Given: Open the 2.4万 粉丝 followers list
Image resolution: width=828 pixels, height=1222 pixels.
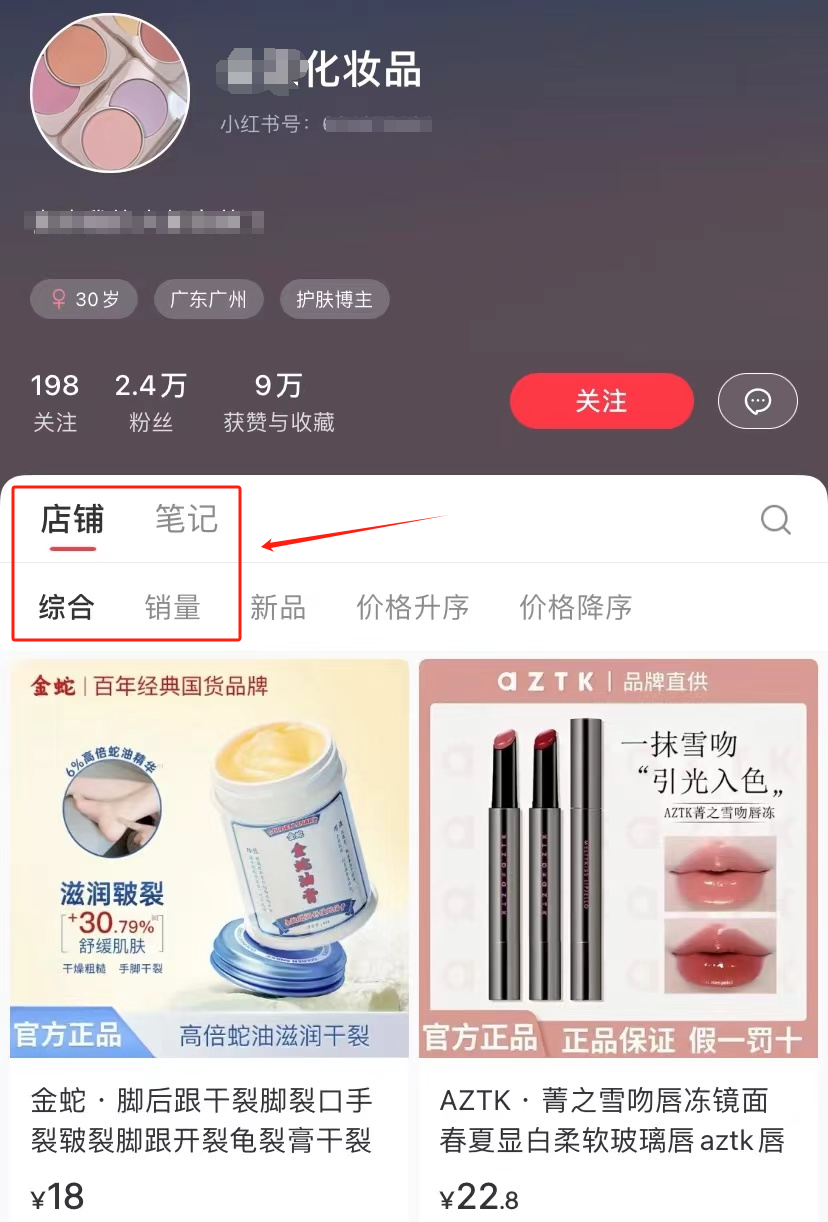Looking at the screenshot, I should coord(151,402).
